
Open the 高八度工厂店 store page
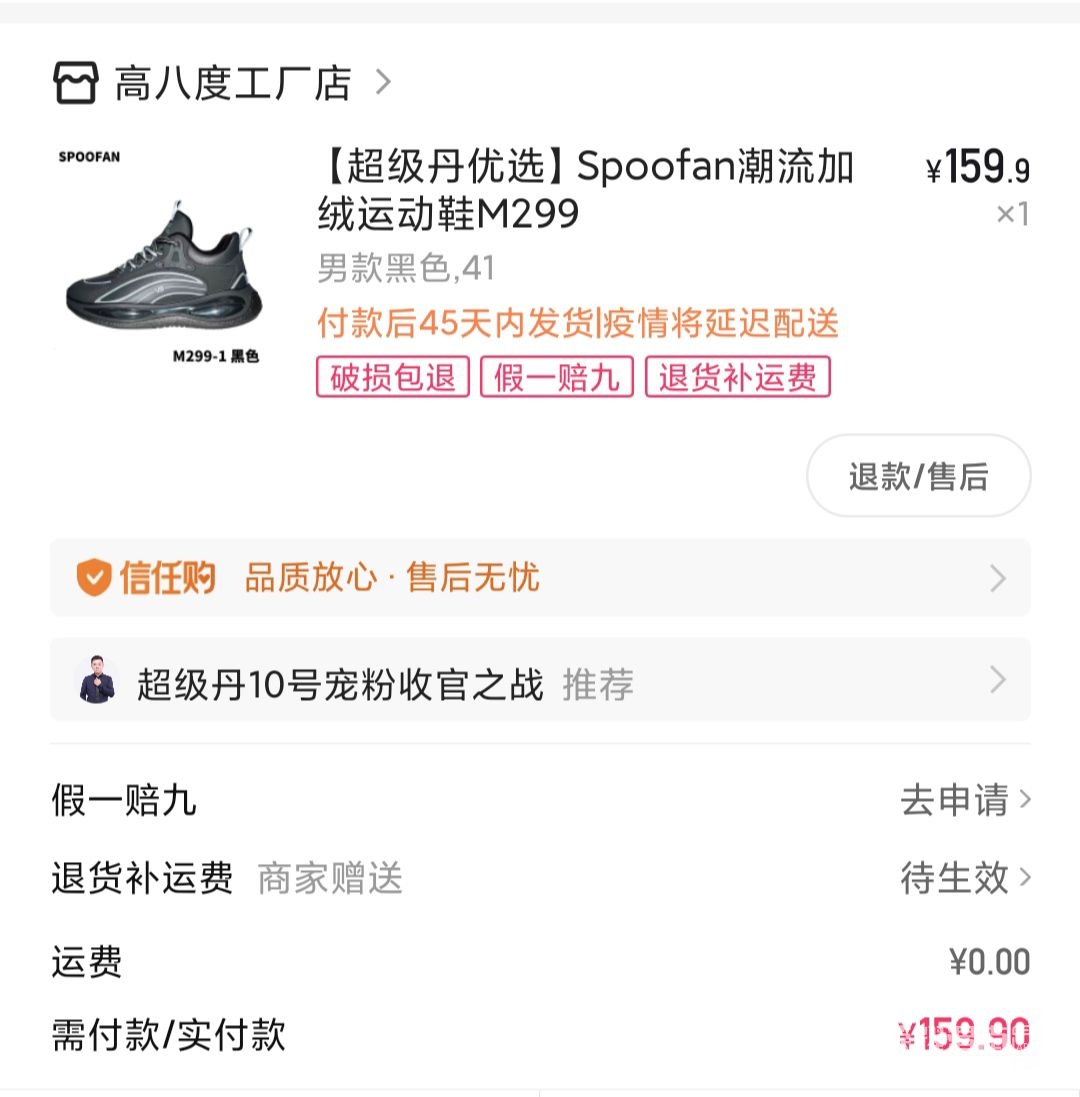point(232,83)
